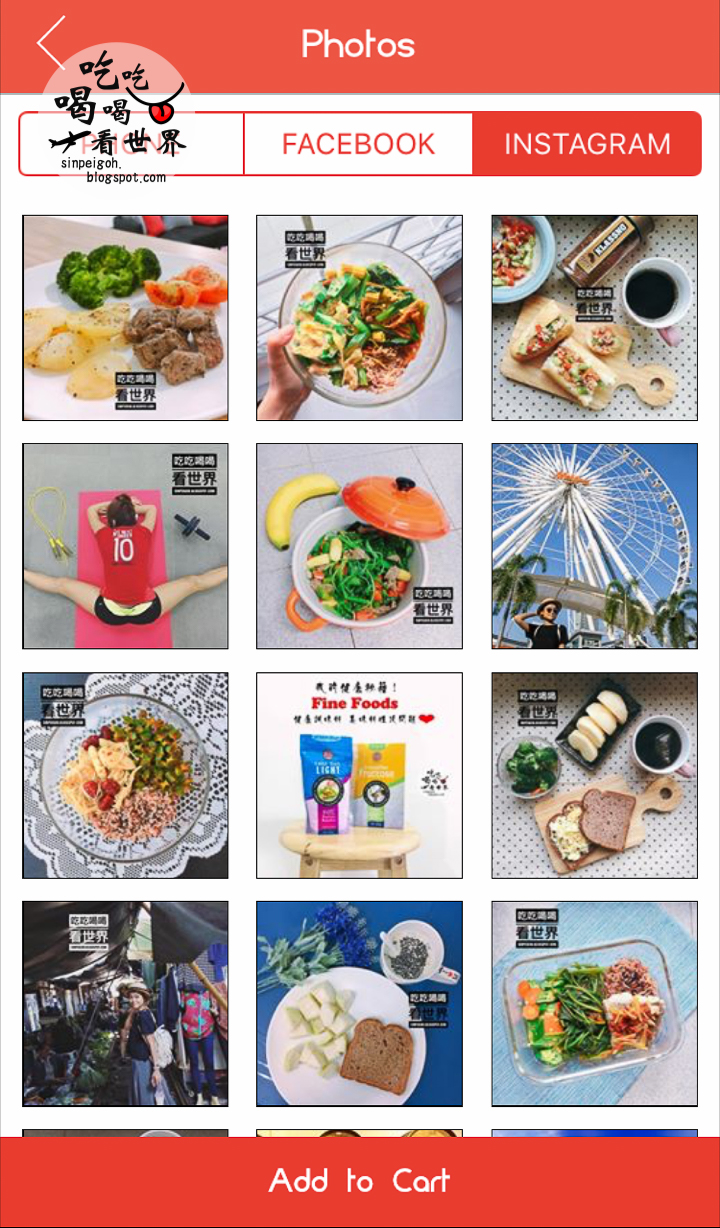Select the Instagram tab
720x1228 pixels.
pos(587,144)
